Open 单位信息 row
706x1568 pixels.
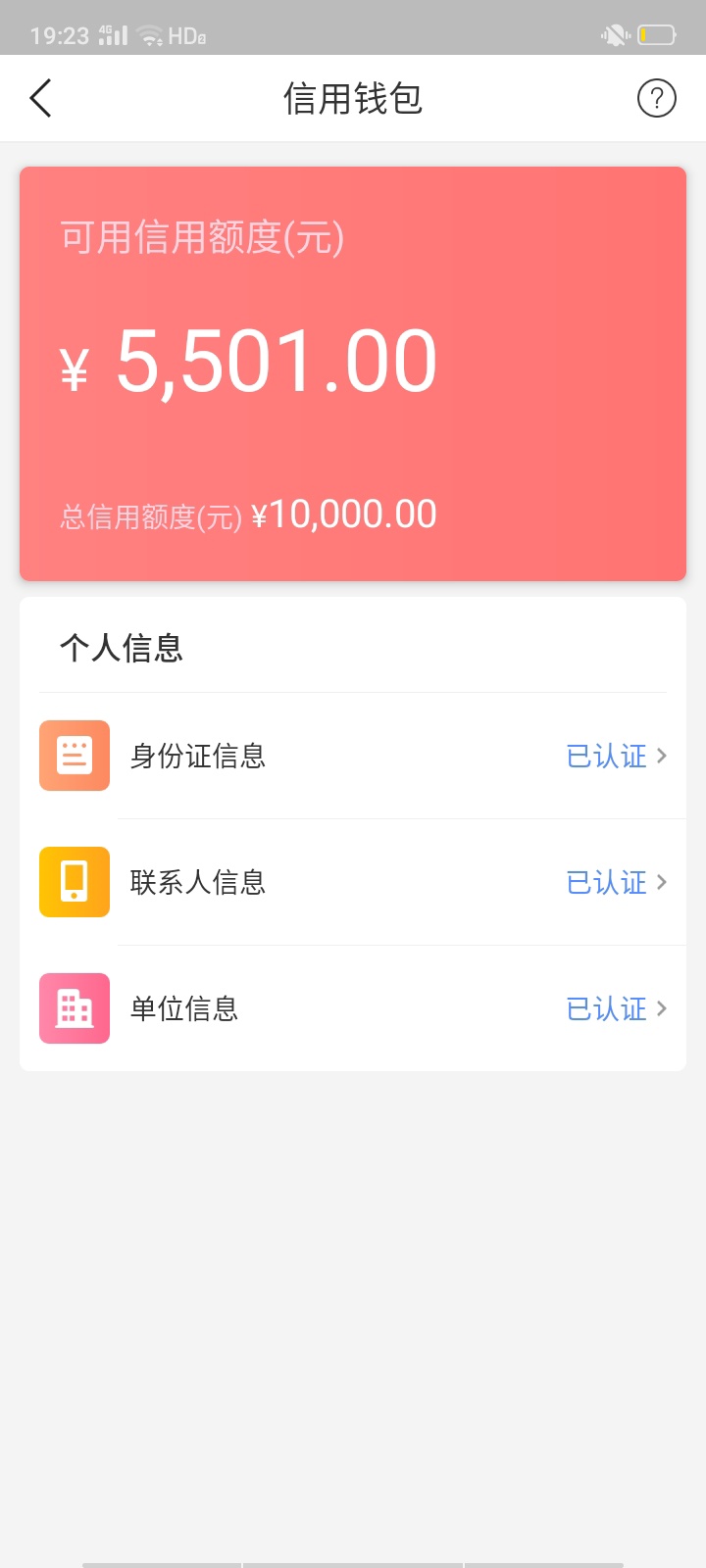point(353,1008)
